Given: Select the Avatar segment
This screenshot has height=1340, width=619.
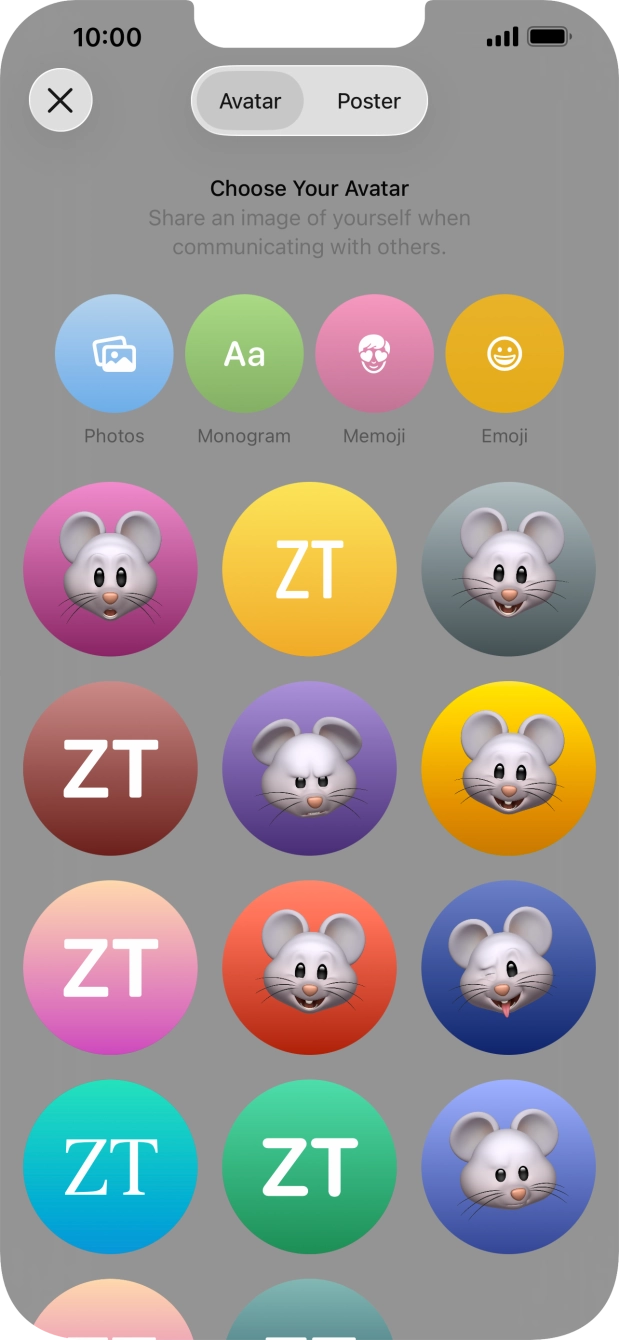Looking at the screenshot, I should coord(250,101).
